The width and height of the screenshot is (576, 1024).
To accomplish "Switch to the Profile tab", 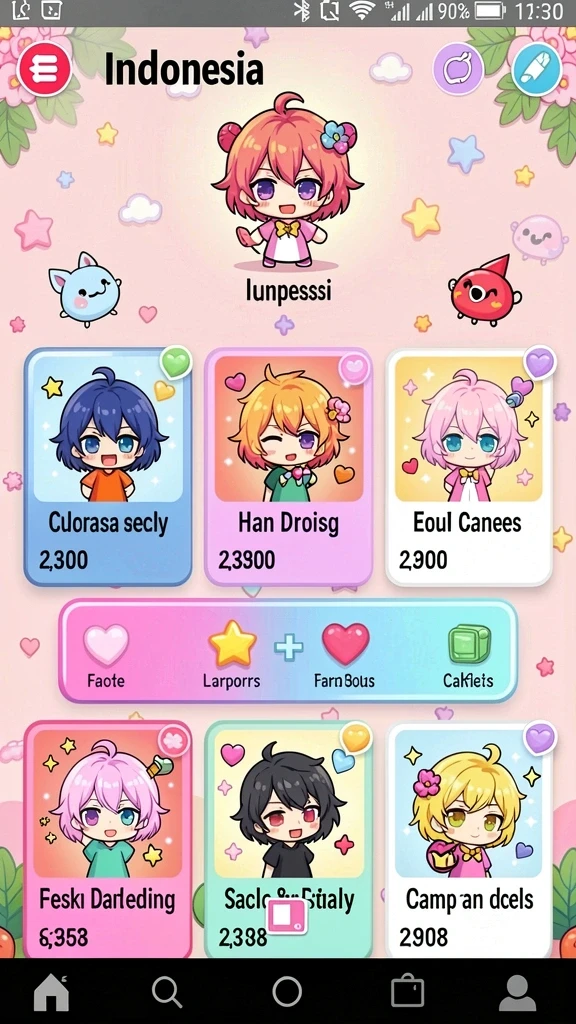I will pyautogui.click(x=518, y=993).
